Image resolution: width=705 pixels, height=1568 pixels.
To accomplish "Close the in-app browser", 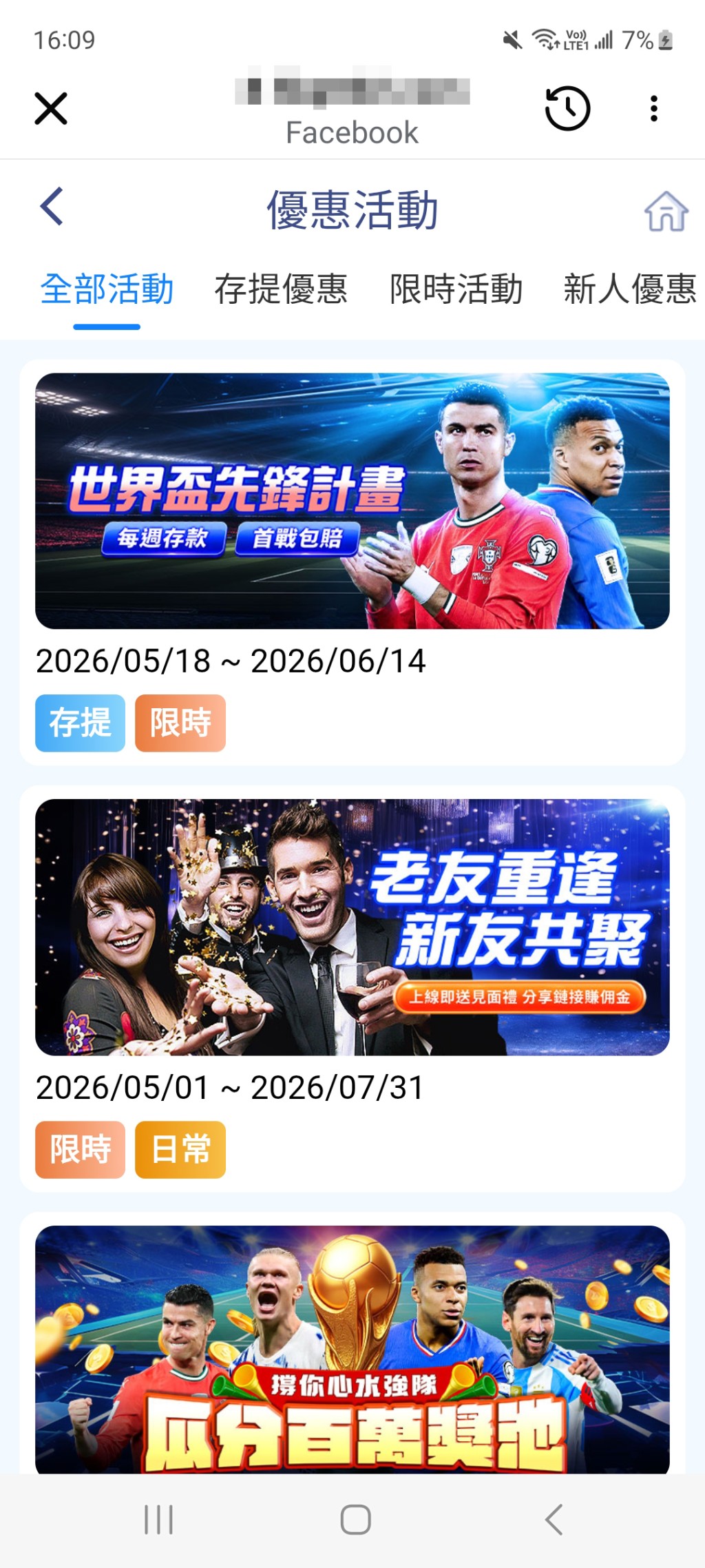I will tap(51, 109).
